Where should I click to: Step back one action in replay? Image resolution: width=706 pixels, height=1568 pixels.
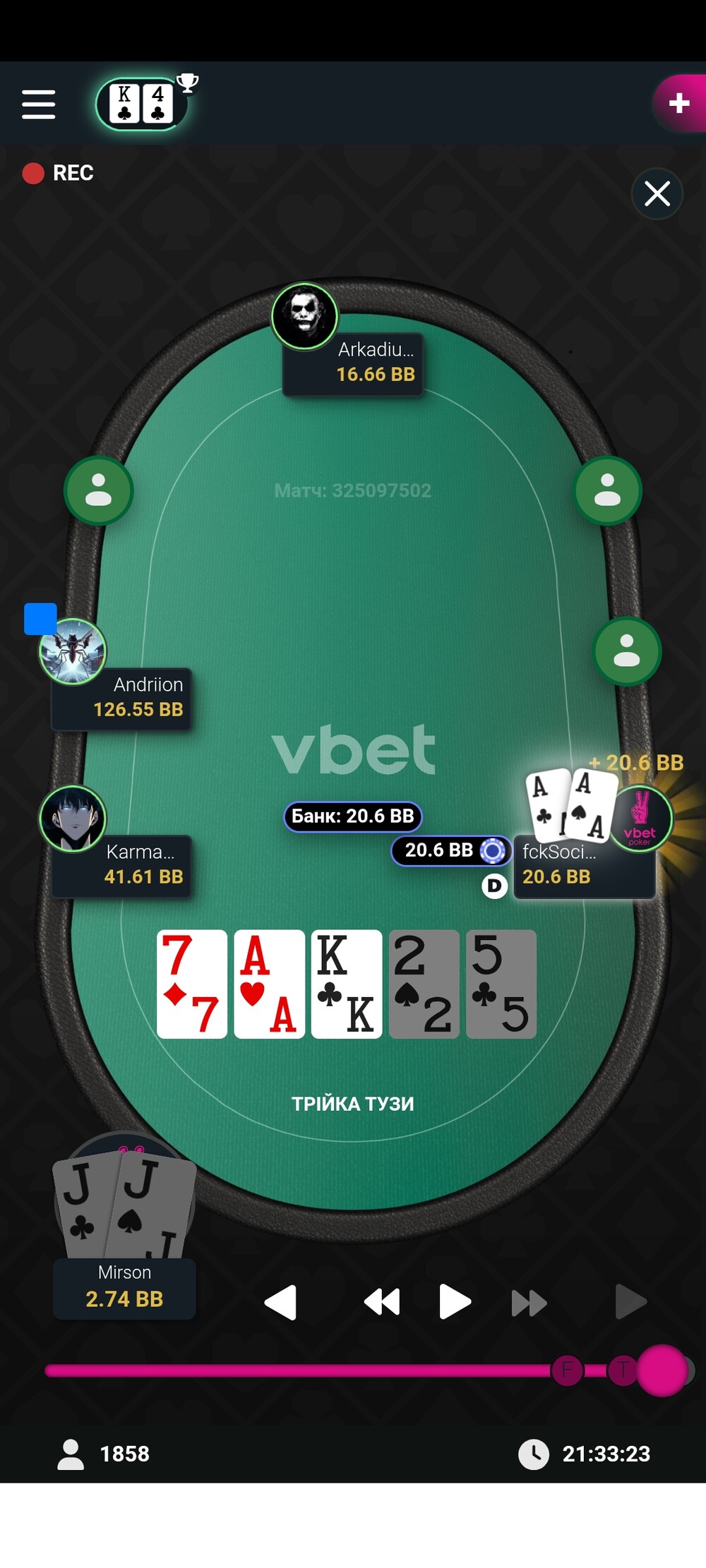[x=281, y=1302]
